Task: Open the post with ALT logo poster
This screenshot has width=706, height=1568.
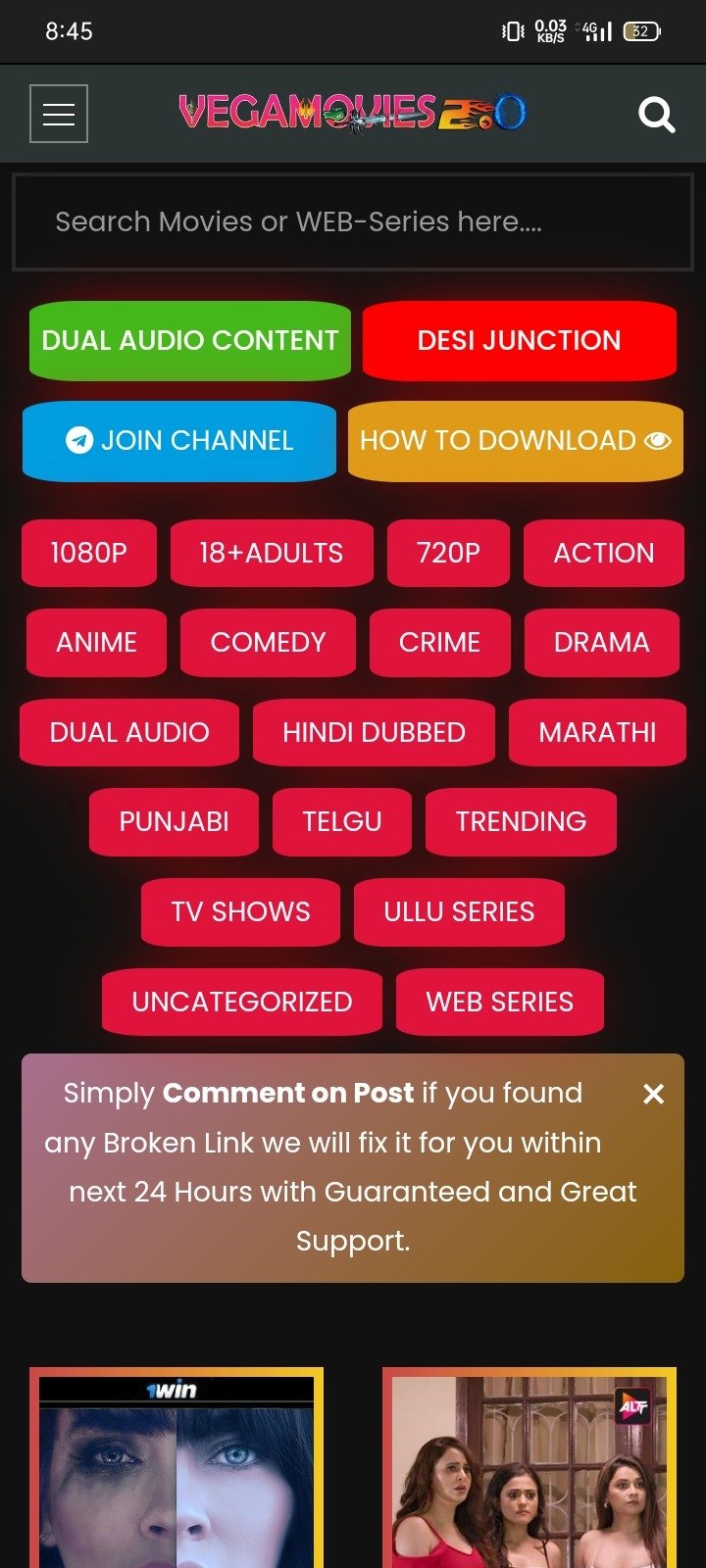Action: click(529, 1470)
